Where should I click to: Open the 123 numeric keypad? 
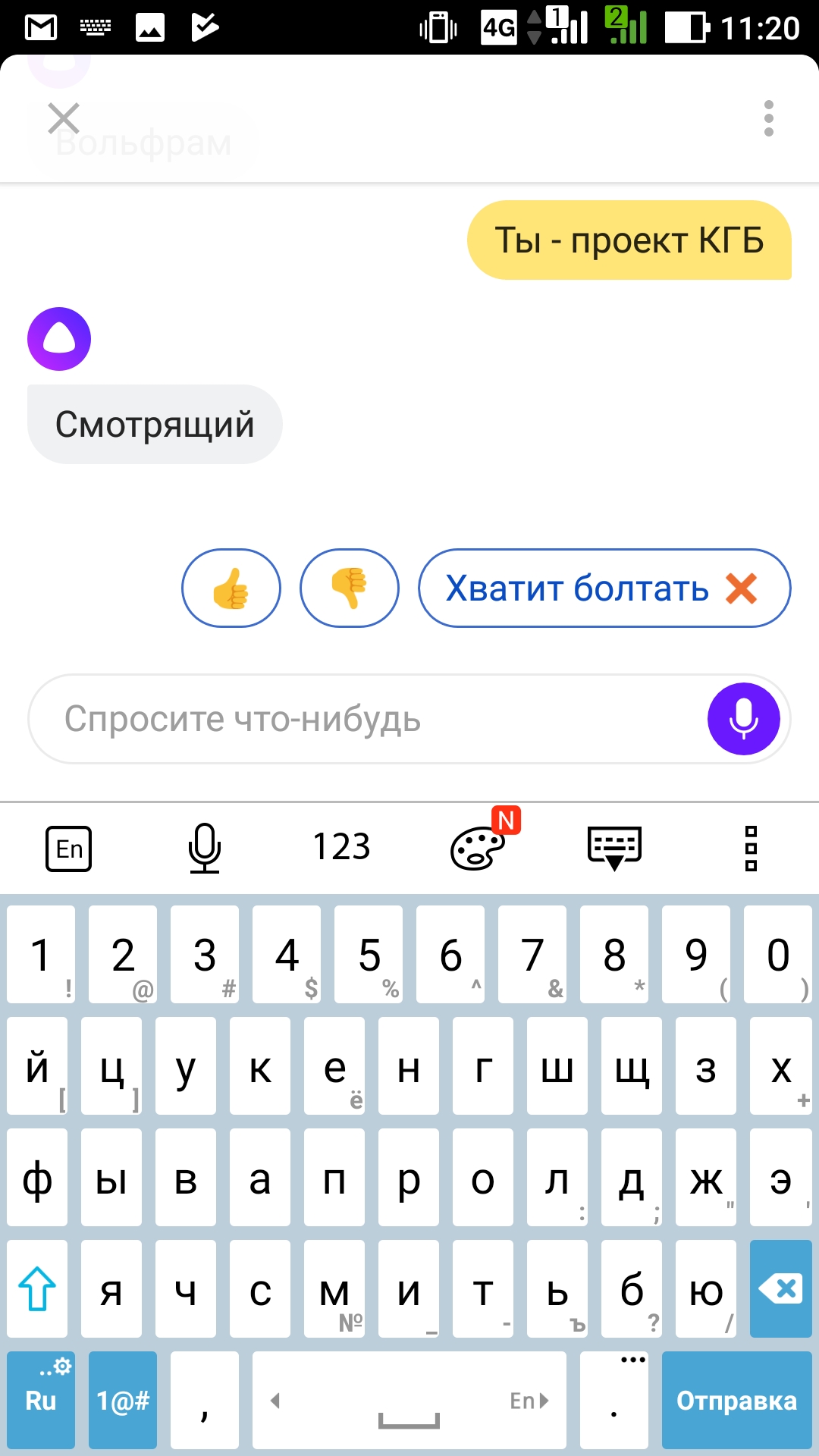342,847
